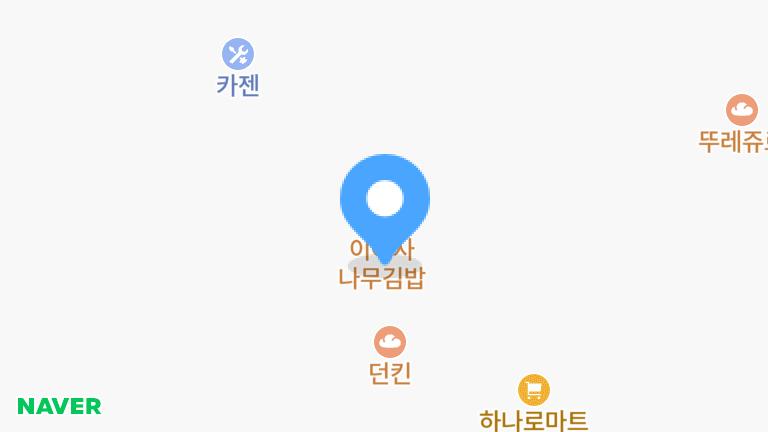Open the 카젠 repair shop marker

(x=238, y=54)
